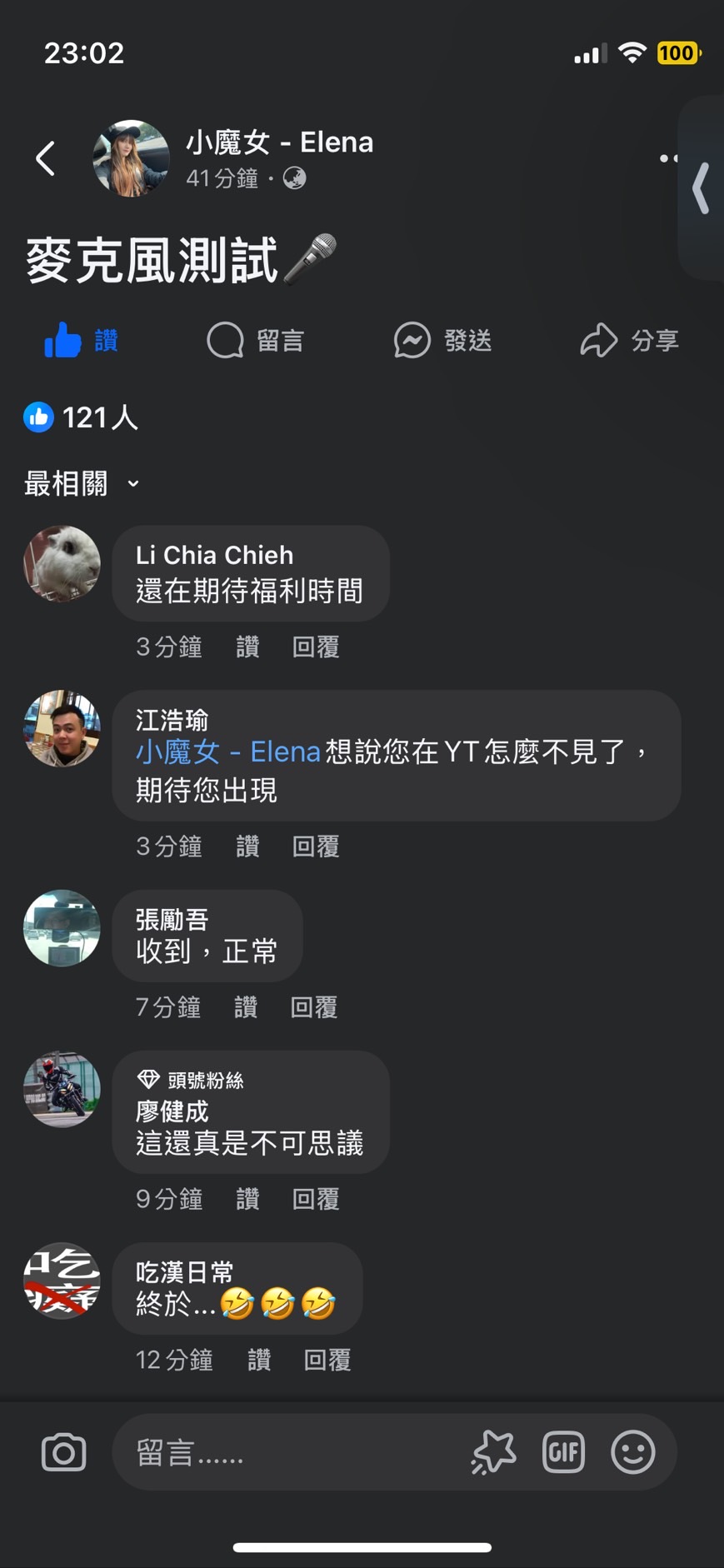
Task: Open the 小魔女 - Elena mention link
Action: click(228, 752)
